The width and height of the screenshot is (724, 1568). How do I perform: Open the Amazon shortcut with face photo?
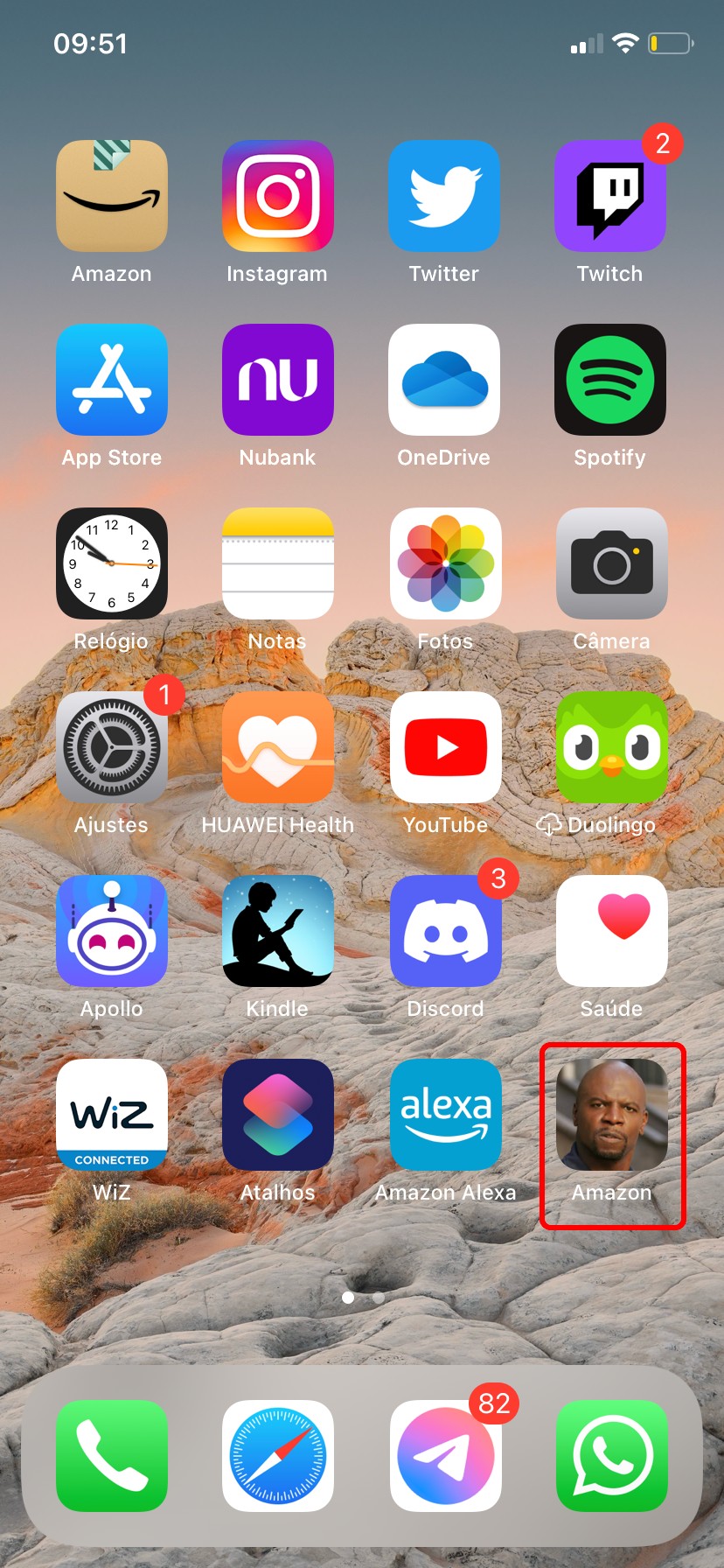pyautogui.click(x=611, y=1115)
